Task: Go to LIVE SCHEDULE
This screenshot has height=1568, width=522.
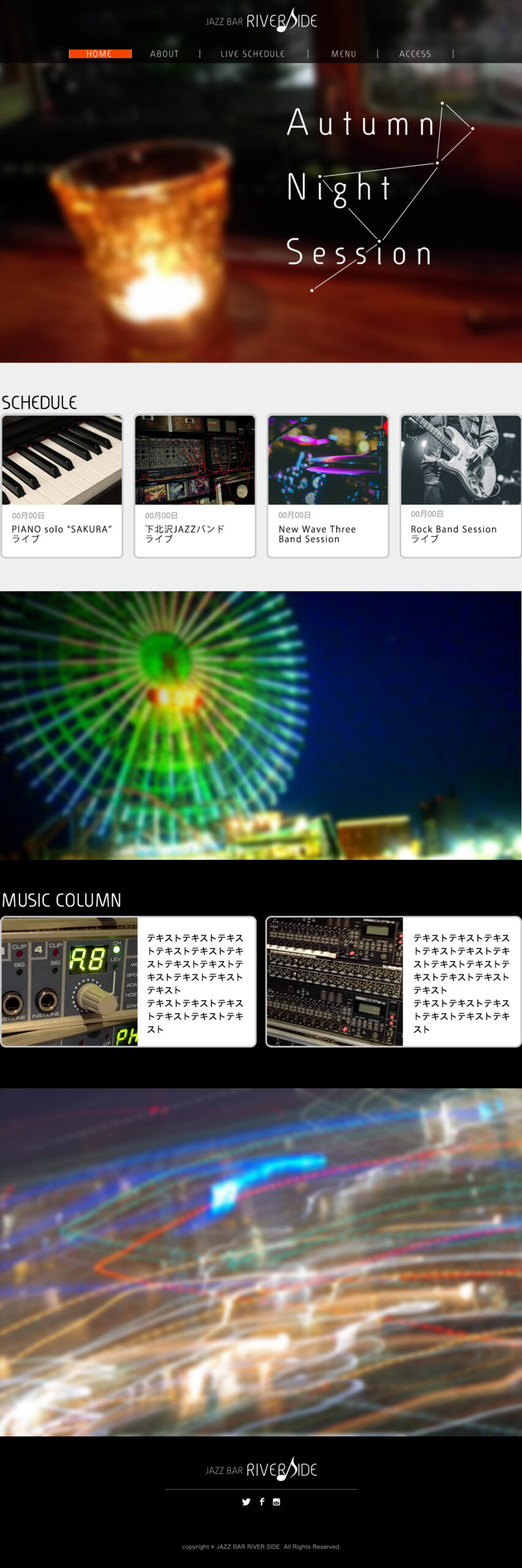Action: (252, 54)
